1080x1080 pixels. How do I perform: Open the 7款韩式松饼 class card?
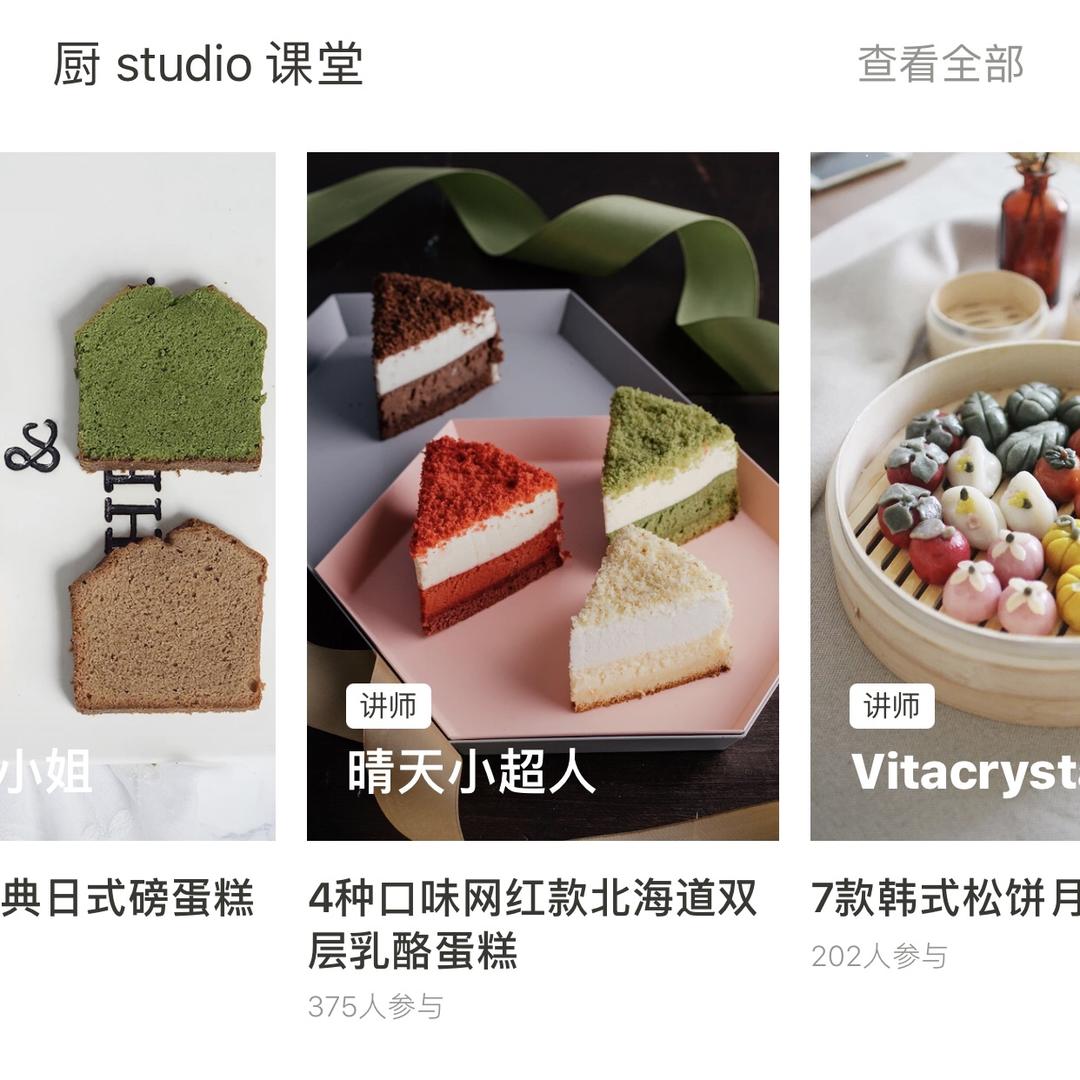click(x=945, y=496)
